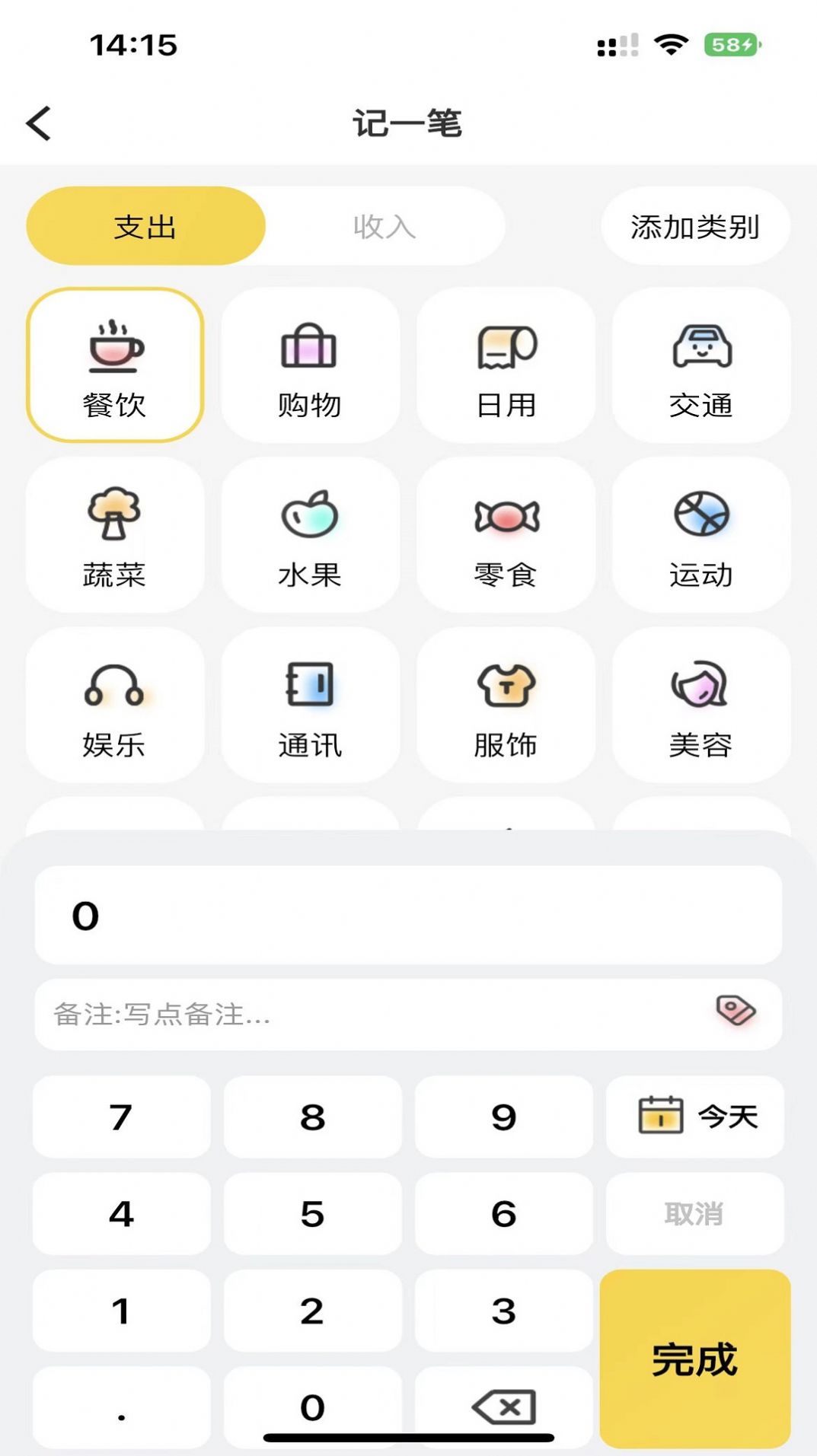Select the 交通 (transport) car icon
This screenshot has height=1456, width=817.
click(701, 349)
